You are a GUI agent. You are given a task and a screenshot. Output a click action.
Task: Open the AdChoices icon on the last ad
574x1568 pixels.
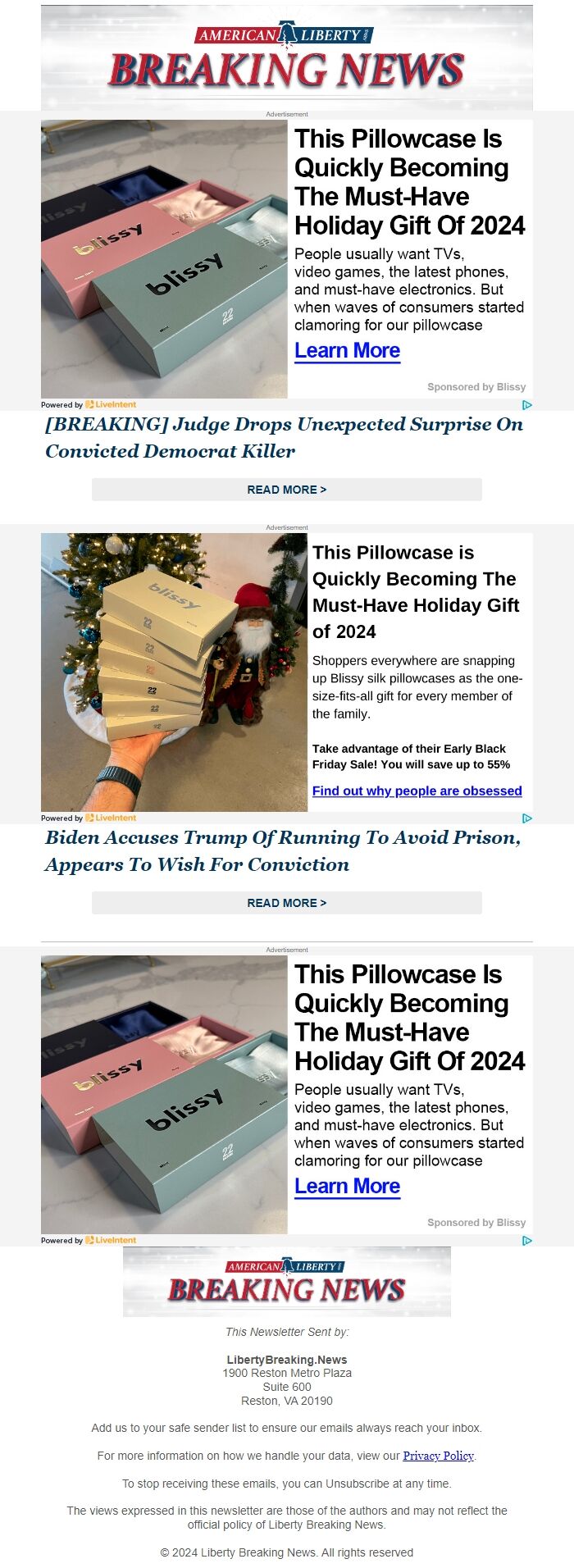(527, 1240)
